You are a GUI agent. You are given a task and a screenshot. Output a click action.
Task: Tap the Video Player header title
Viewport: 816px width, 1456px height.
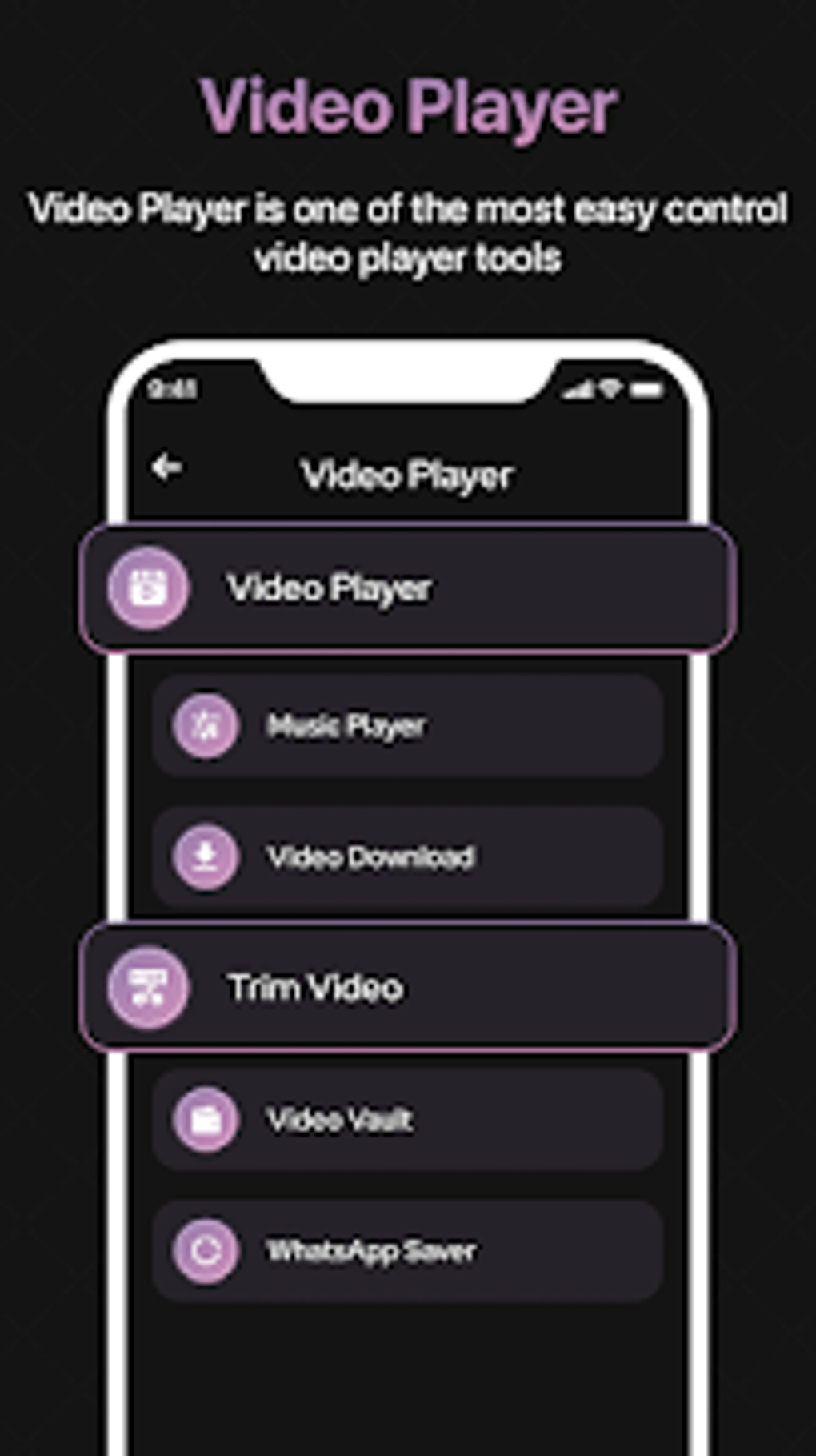click(x=408, y=474)
